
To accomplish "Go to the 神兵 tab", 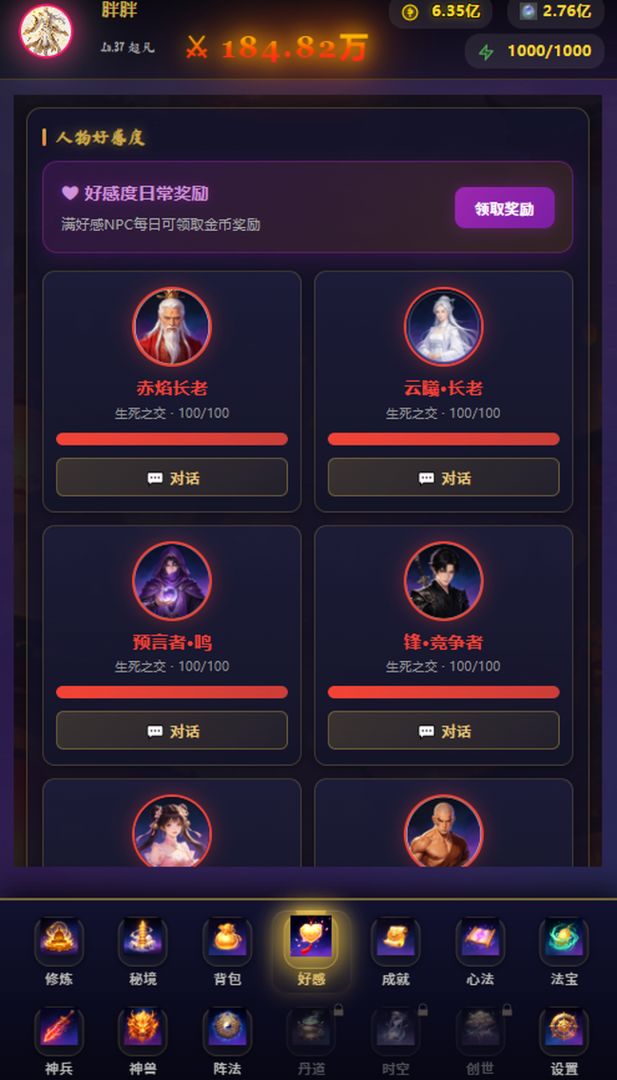I will (59, 1040).
